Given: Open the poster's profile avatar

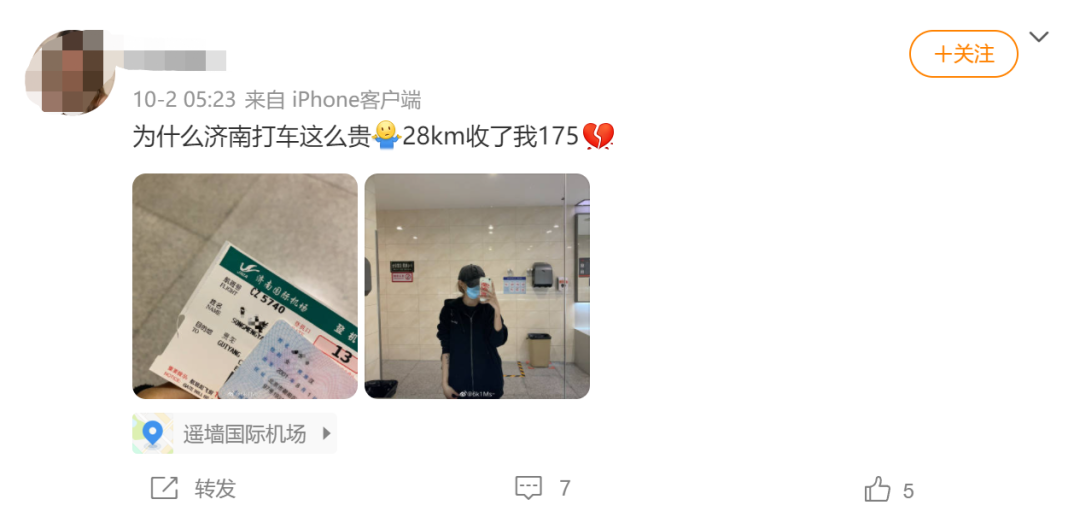Looking at the screenshot, I should tap(72, 71).
